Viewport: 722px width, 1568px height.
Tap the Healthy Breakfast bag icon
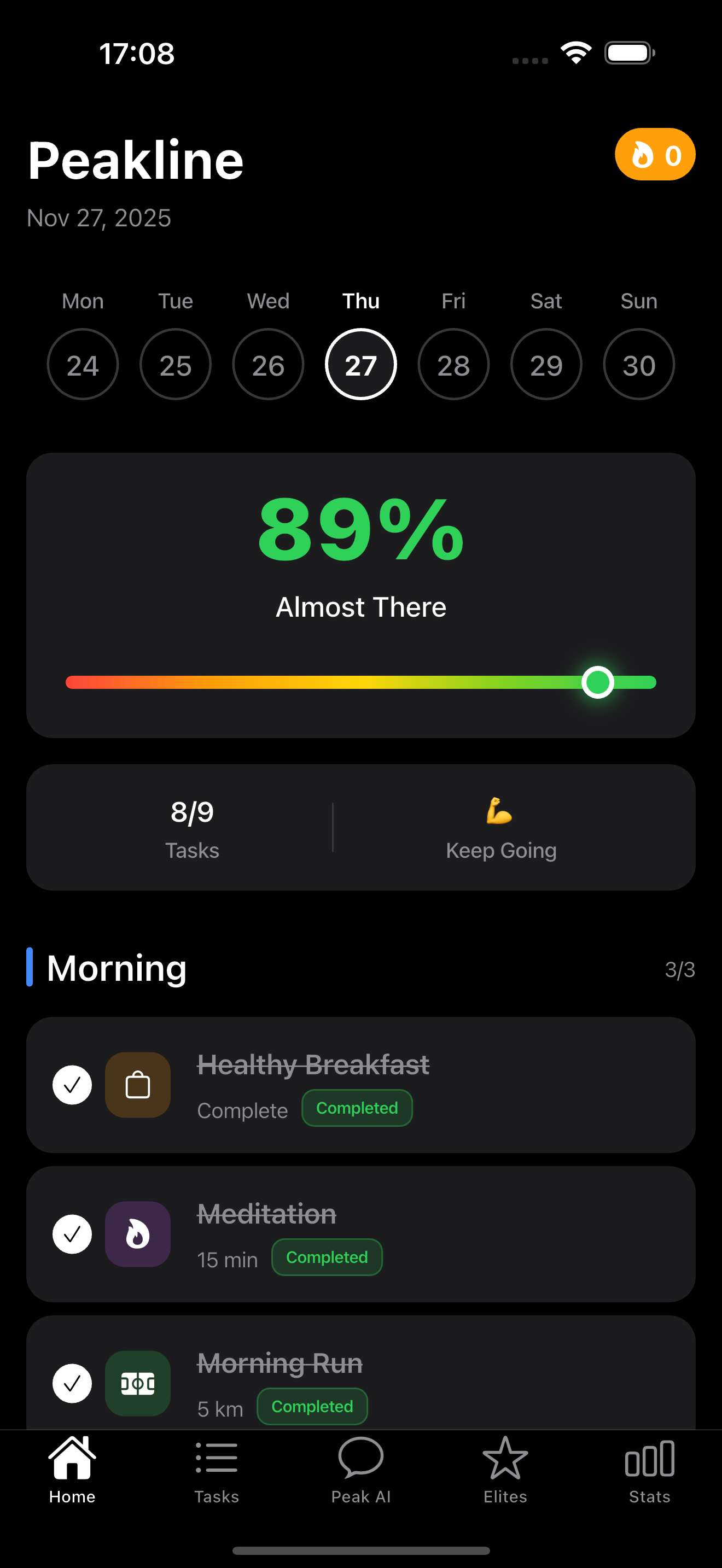[x=138, y=1085]
